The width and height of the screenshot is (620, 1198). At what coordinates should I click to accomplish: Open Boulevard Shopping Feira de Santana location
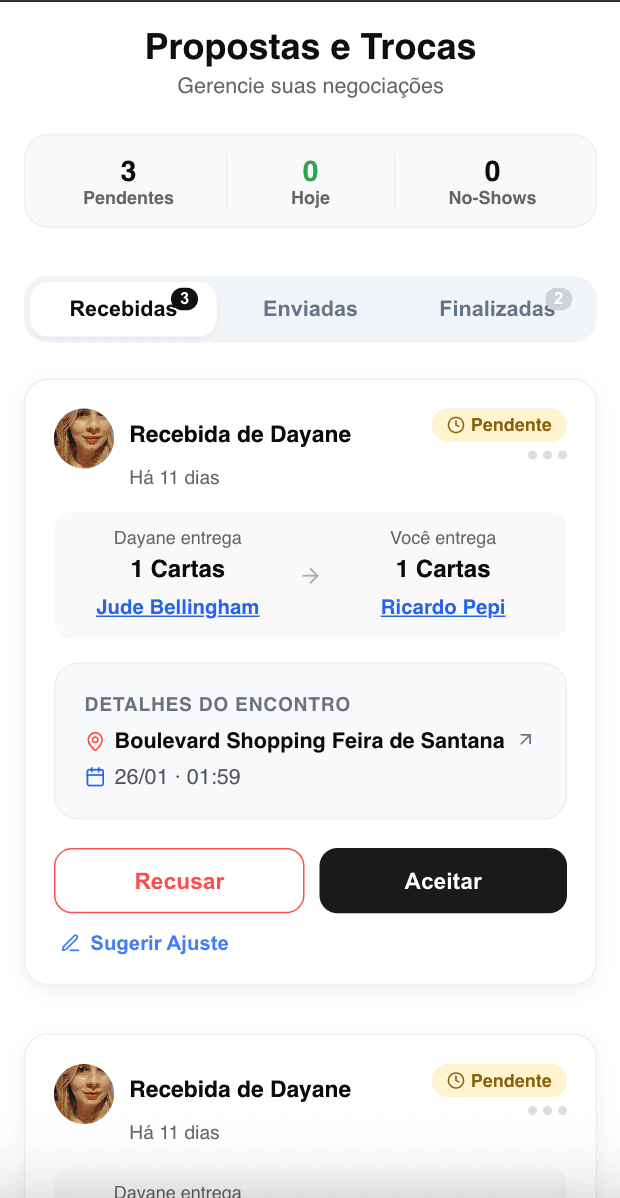coord(309,741)
